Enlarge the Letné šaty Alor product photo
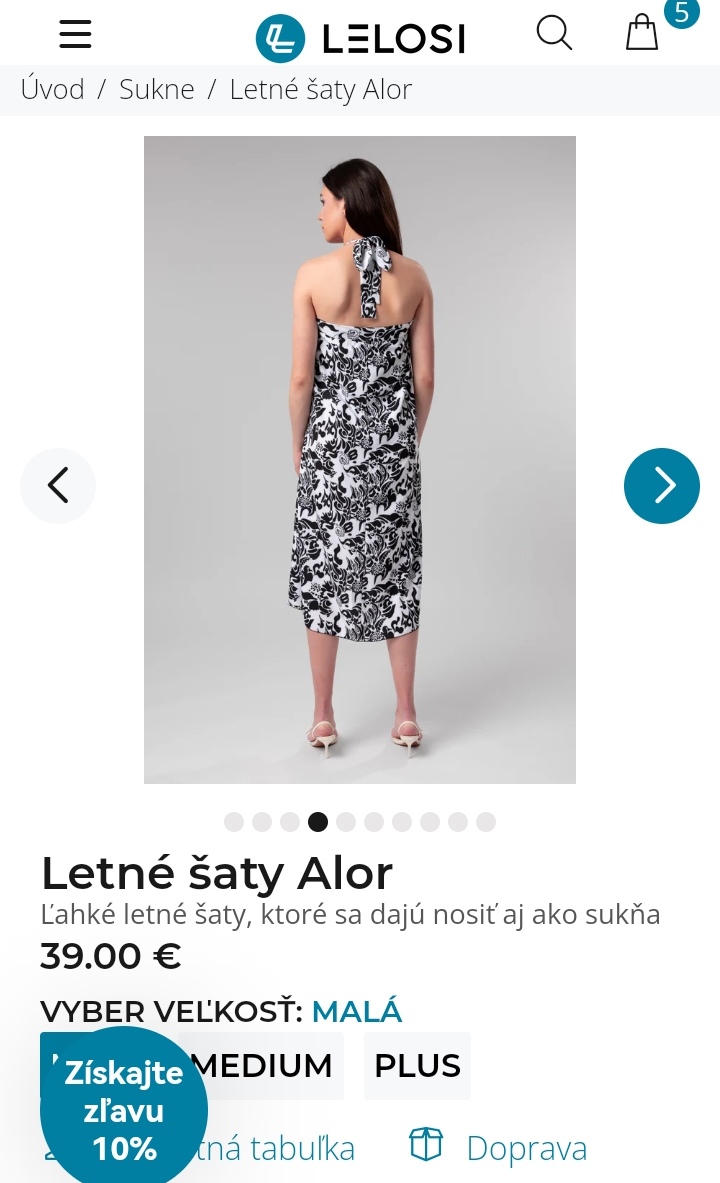Image resolution: width=720 pixels, height=1183 pixels. [360, 459]
